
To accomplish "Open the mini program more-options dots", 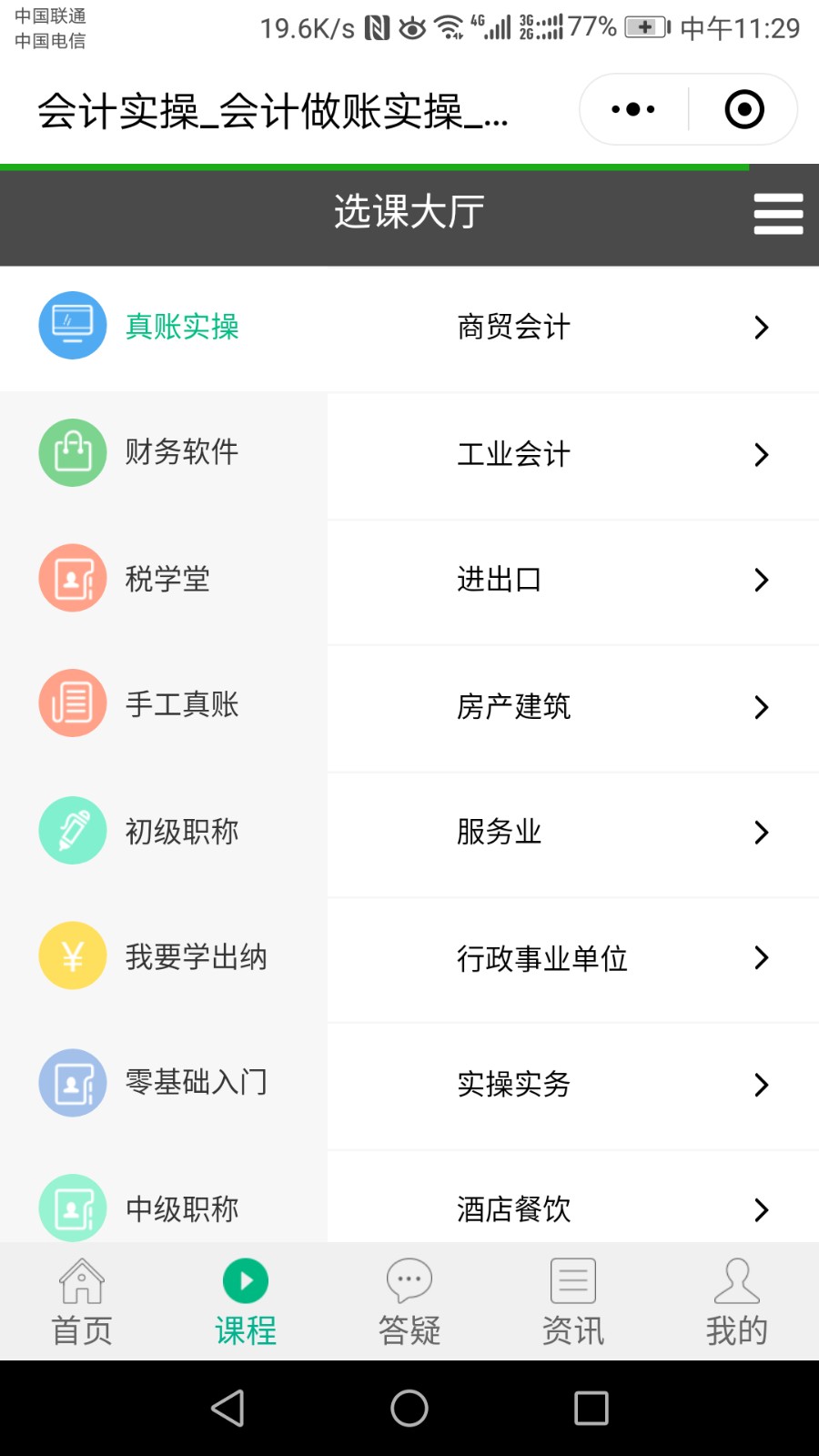I will (633, 109).
